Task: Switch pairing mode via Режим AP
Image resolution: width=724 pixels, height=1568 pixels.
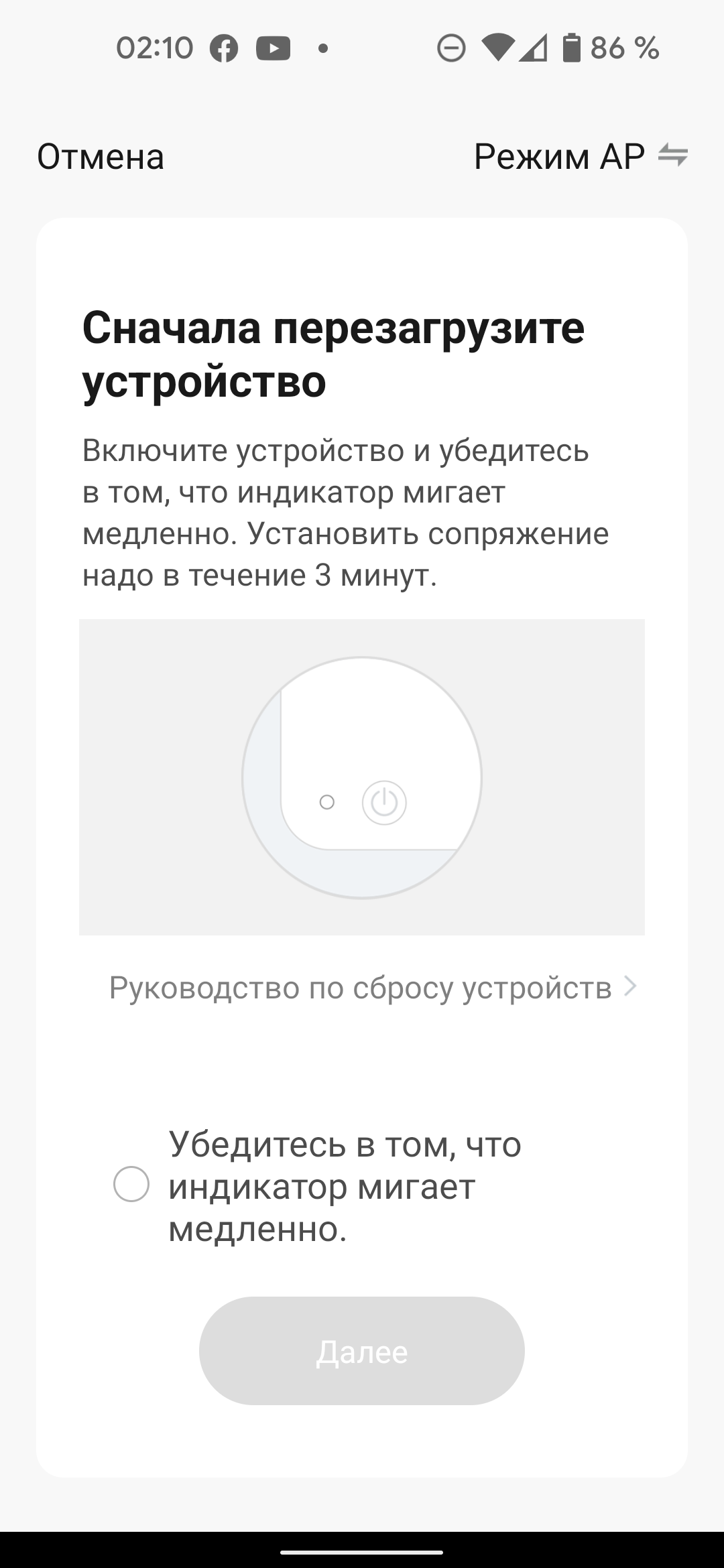Action: click(x=580, y=157)
